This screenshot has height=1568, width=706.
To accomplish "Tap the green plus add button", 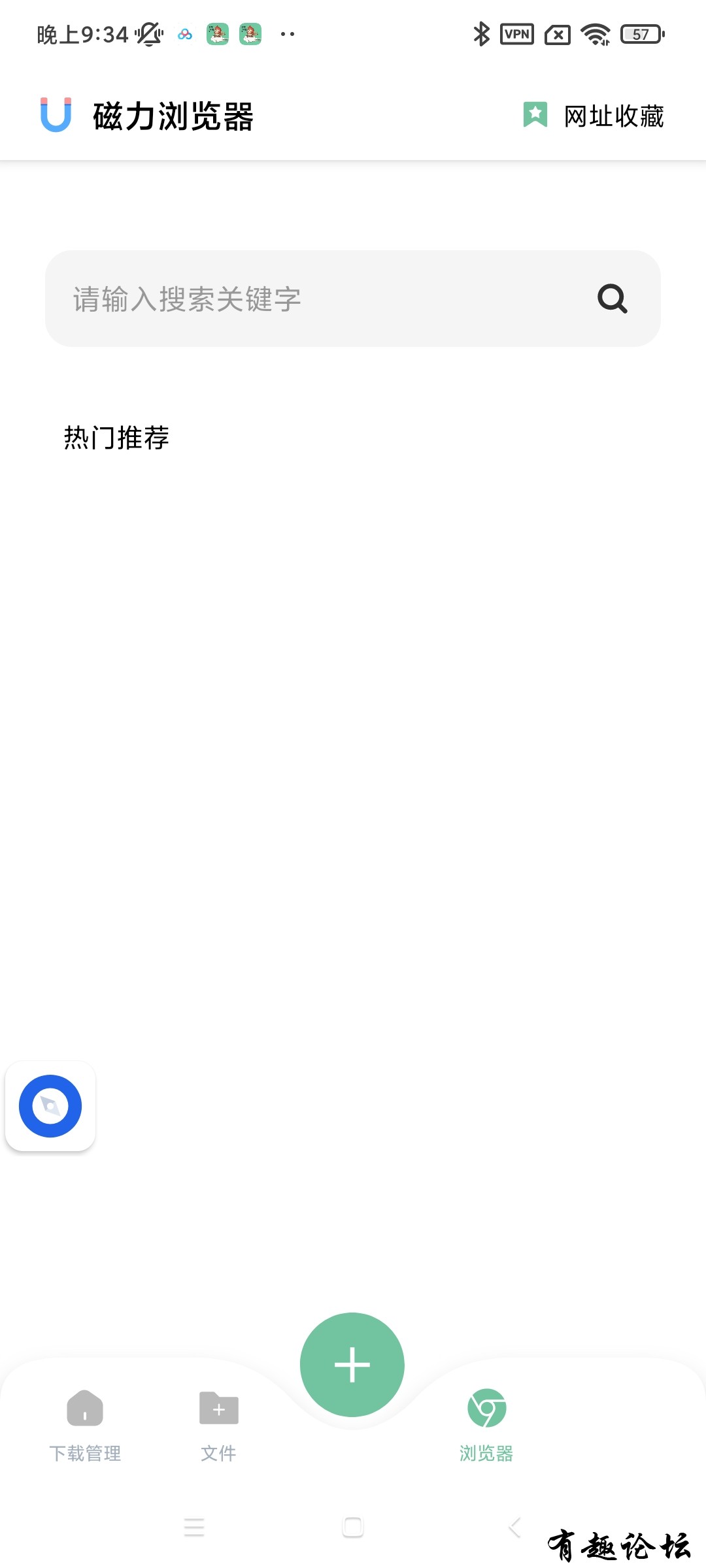I will tap(352, 1365).
